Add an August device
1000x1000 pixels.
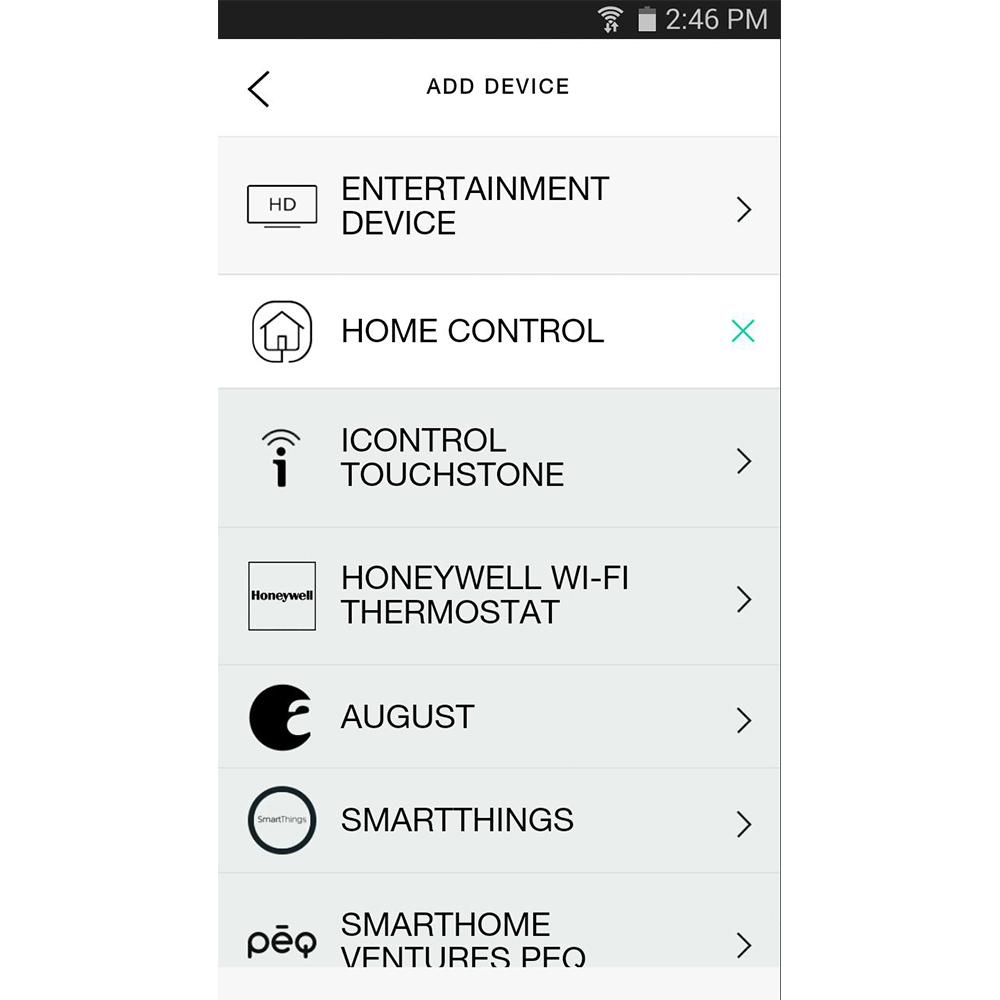pos(498,717)
